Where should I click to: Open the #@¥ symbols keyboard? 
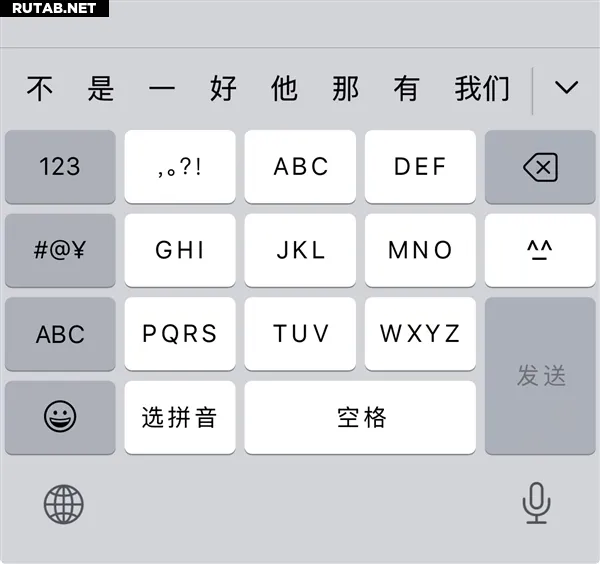pos(60,250)
